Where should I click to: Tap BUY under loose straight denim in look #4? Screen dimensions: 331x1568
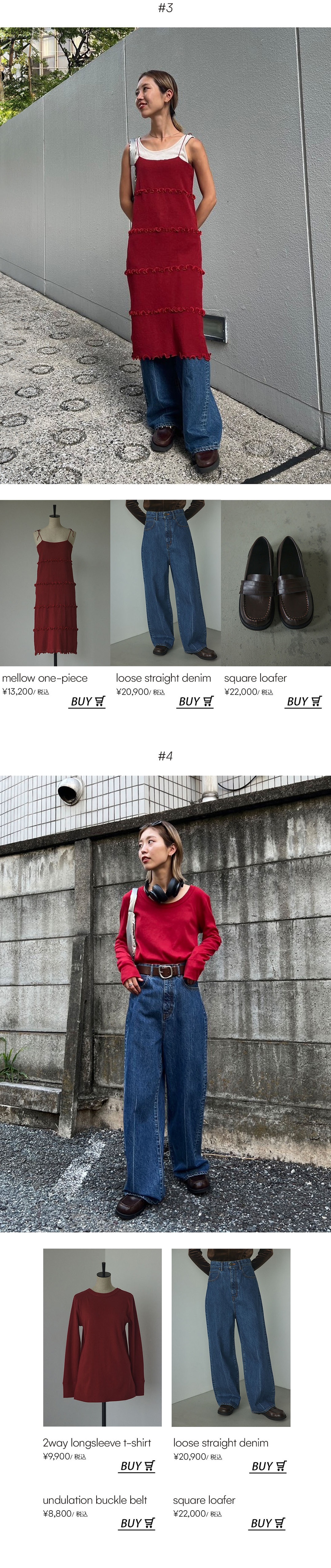tap(268, 1466)
